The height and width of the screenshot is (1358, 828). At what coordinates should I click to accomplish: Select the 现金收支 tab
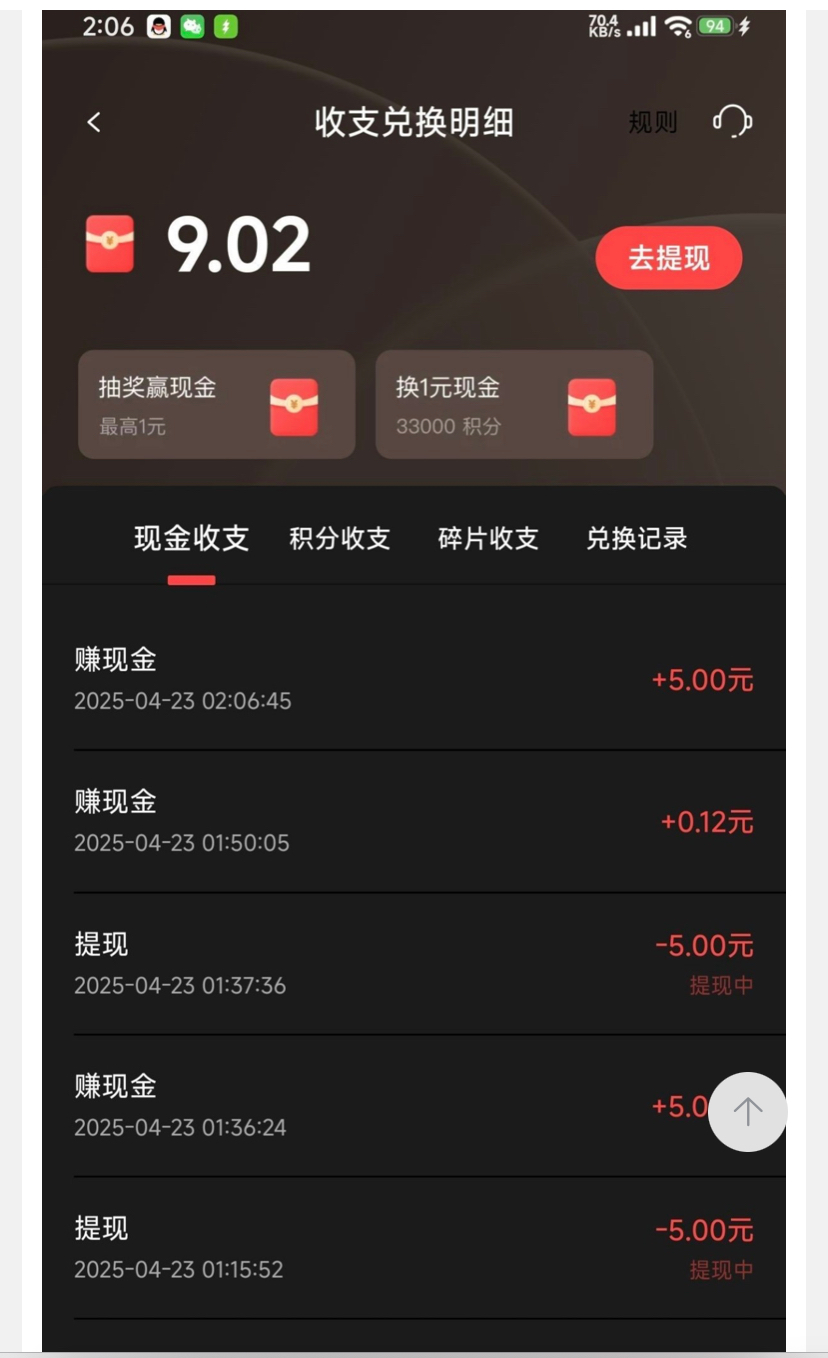(191, 538)
